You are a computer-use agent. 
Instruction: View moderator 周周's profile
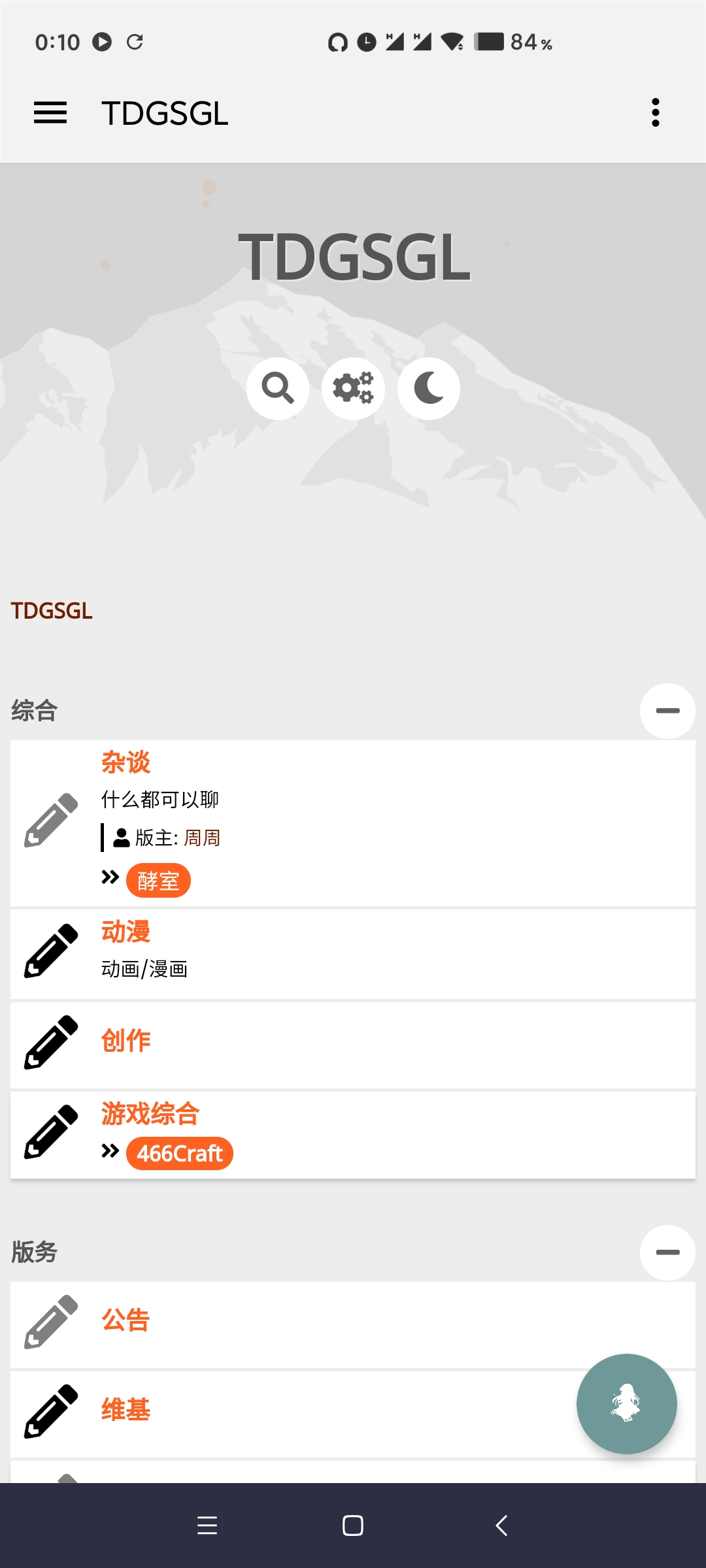(202, 838)
